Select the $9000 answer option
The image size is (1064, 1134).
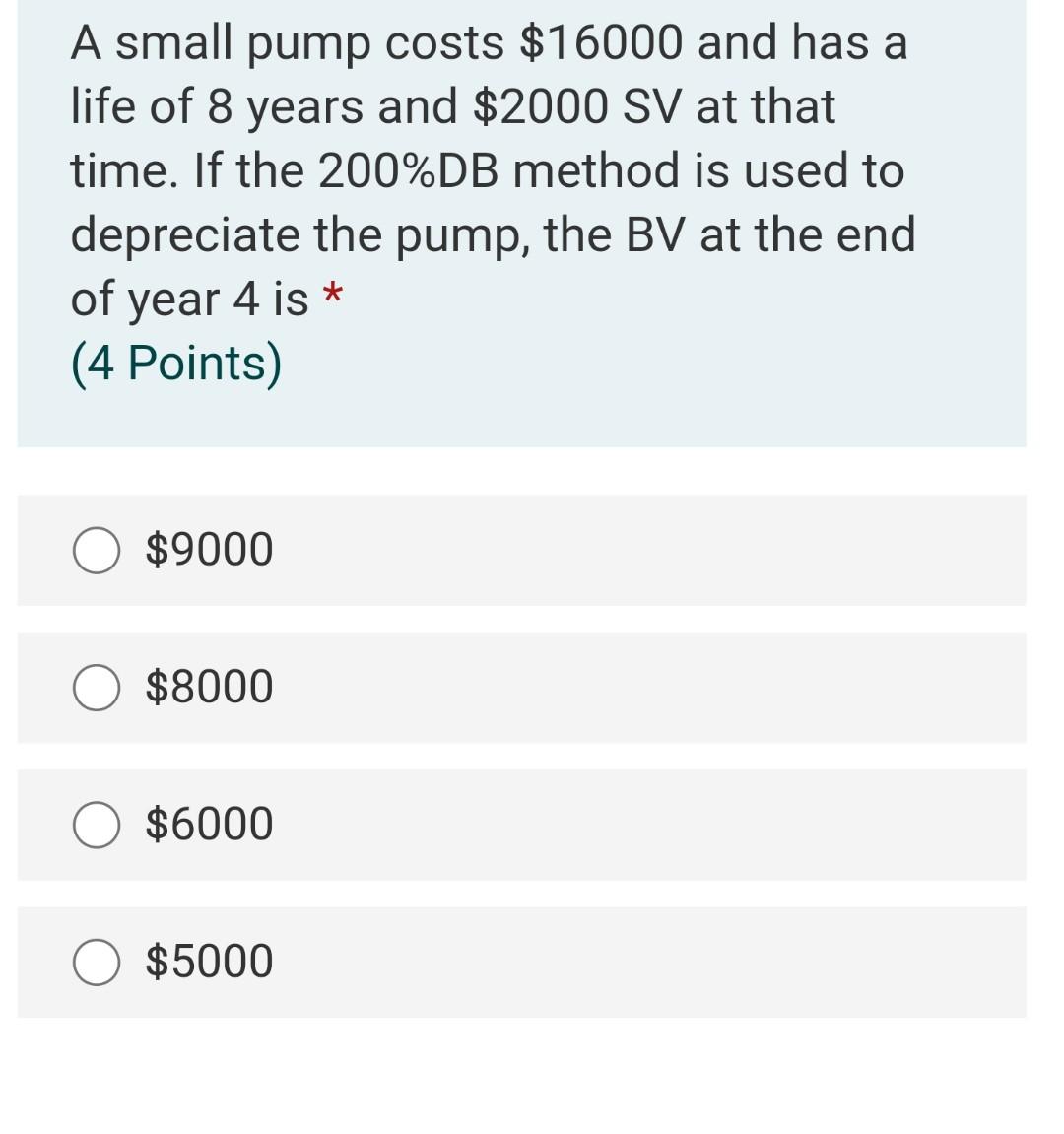point(96,551)
